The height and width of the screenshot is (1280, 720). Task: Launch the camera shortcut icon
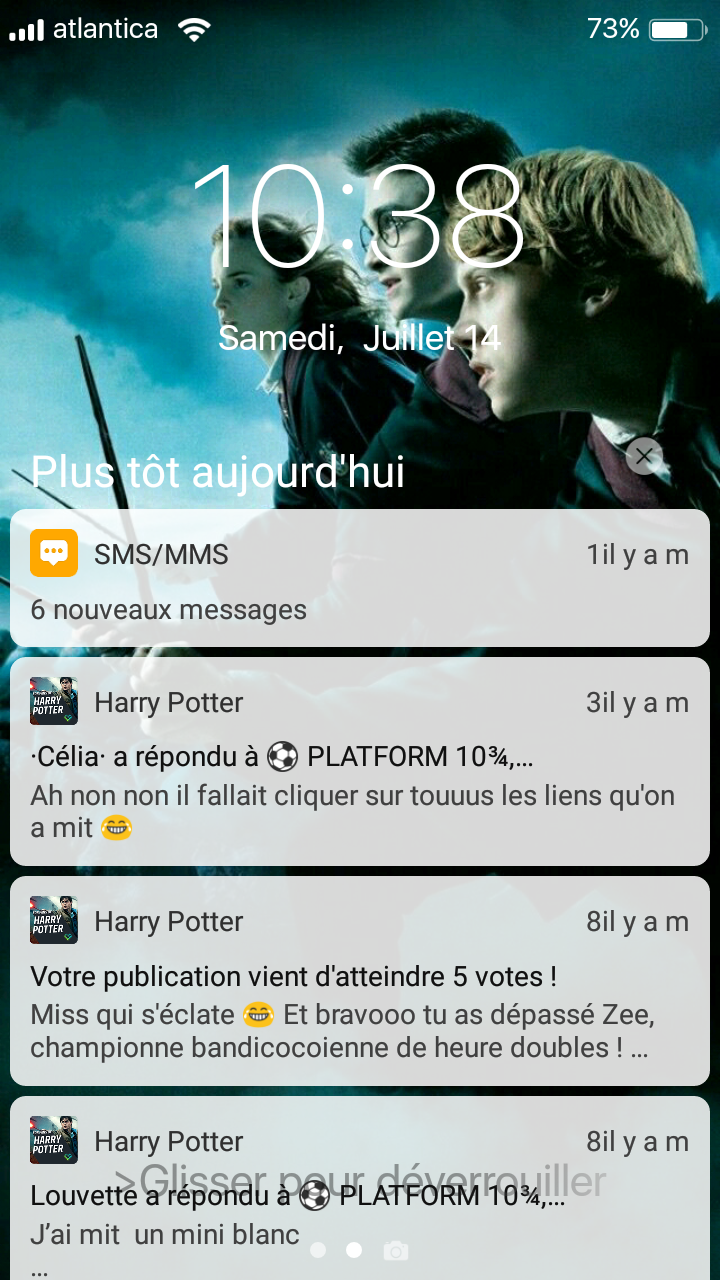pos(397,1251)
